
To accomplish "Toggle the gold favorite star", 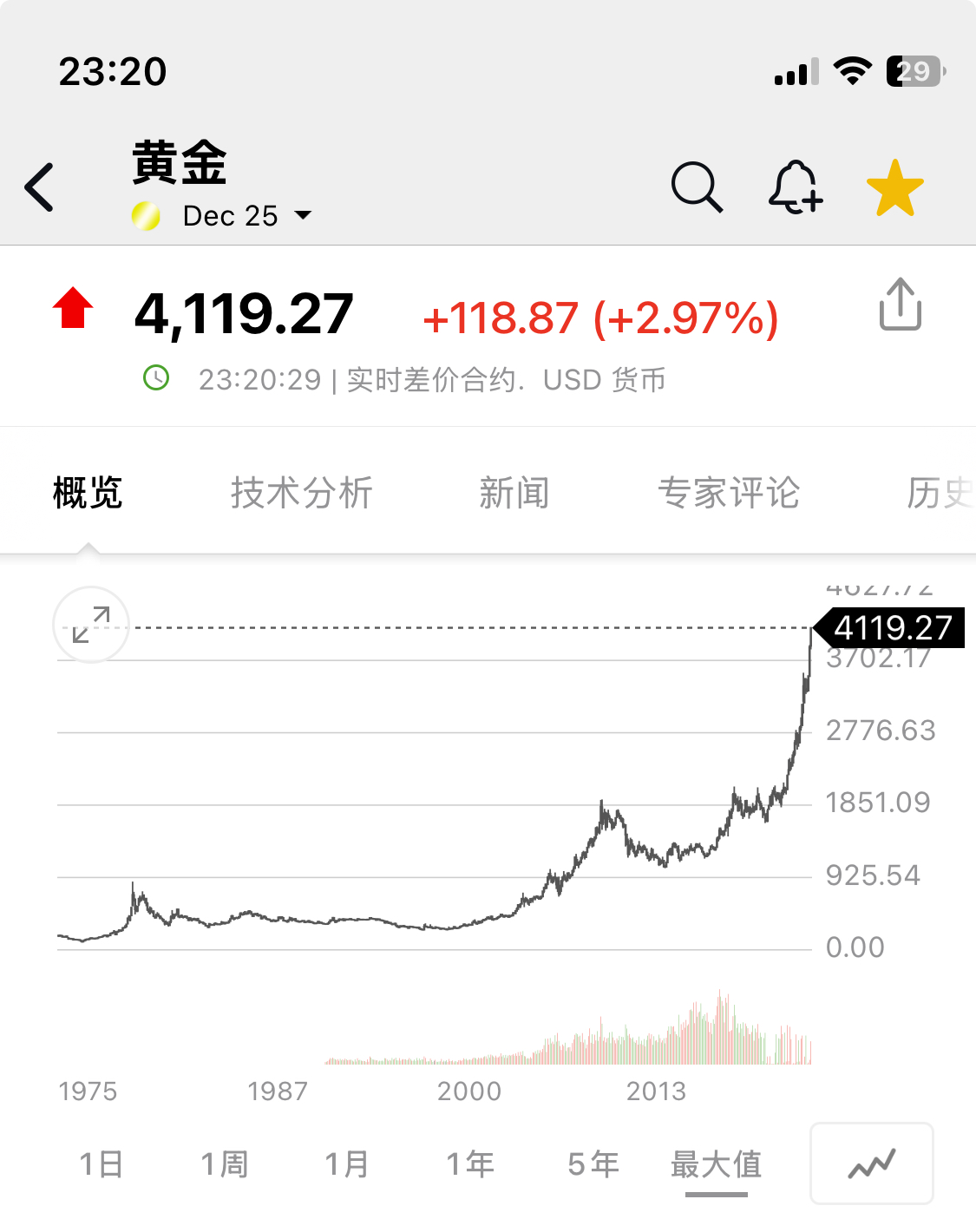I will pyautogui.click(x=894, y=187).
